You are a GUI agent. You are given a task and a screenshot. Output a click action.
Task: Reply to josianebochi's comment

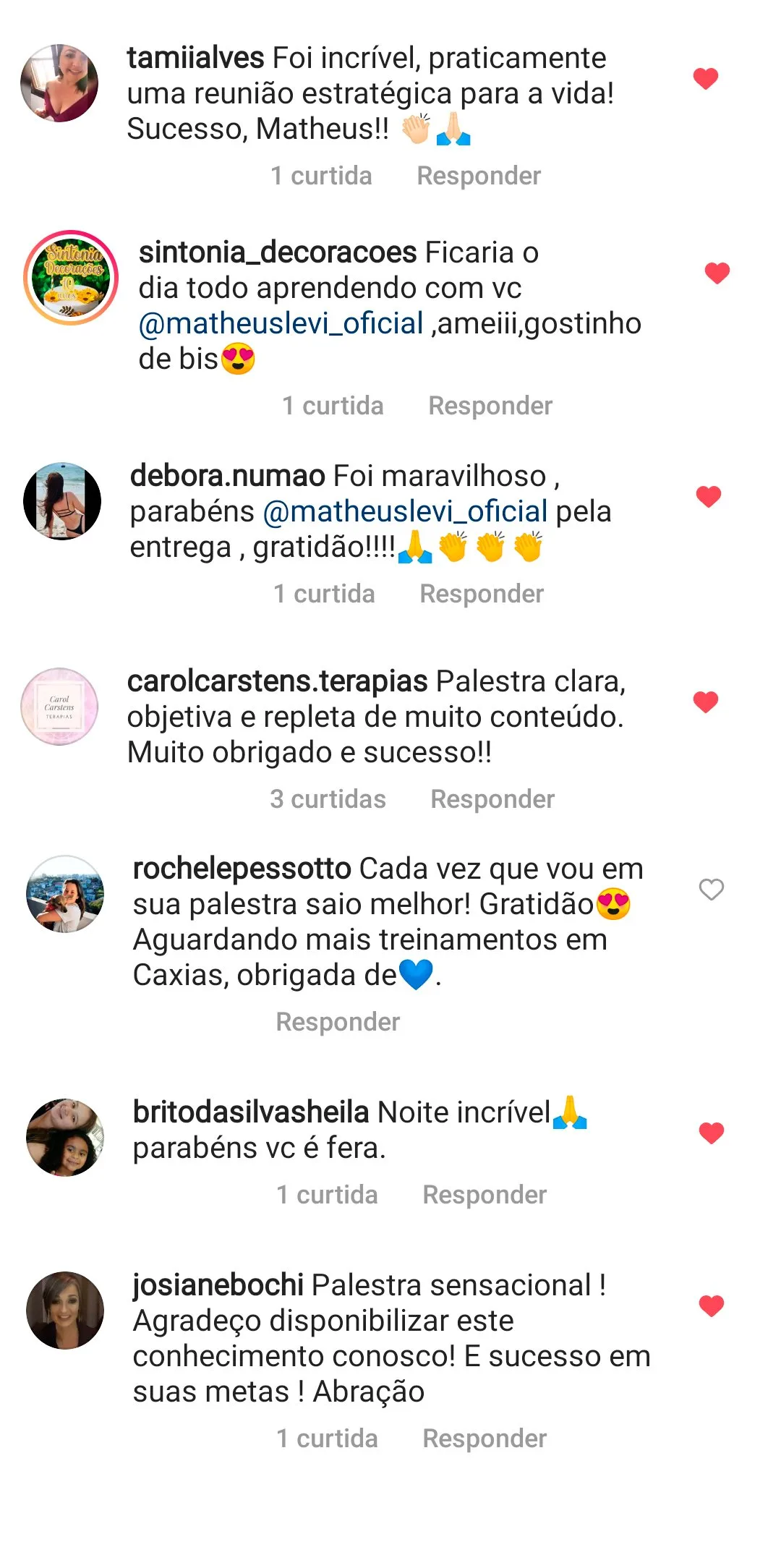pos(485,1439)
